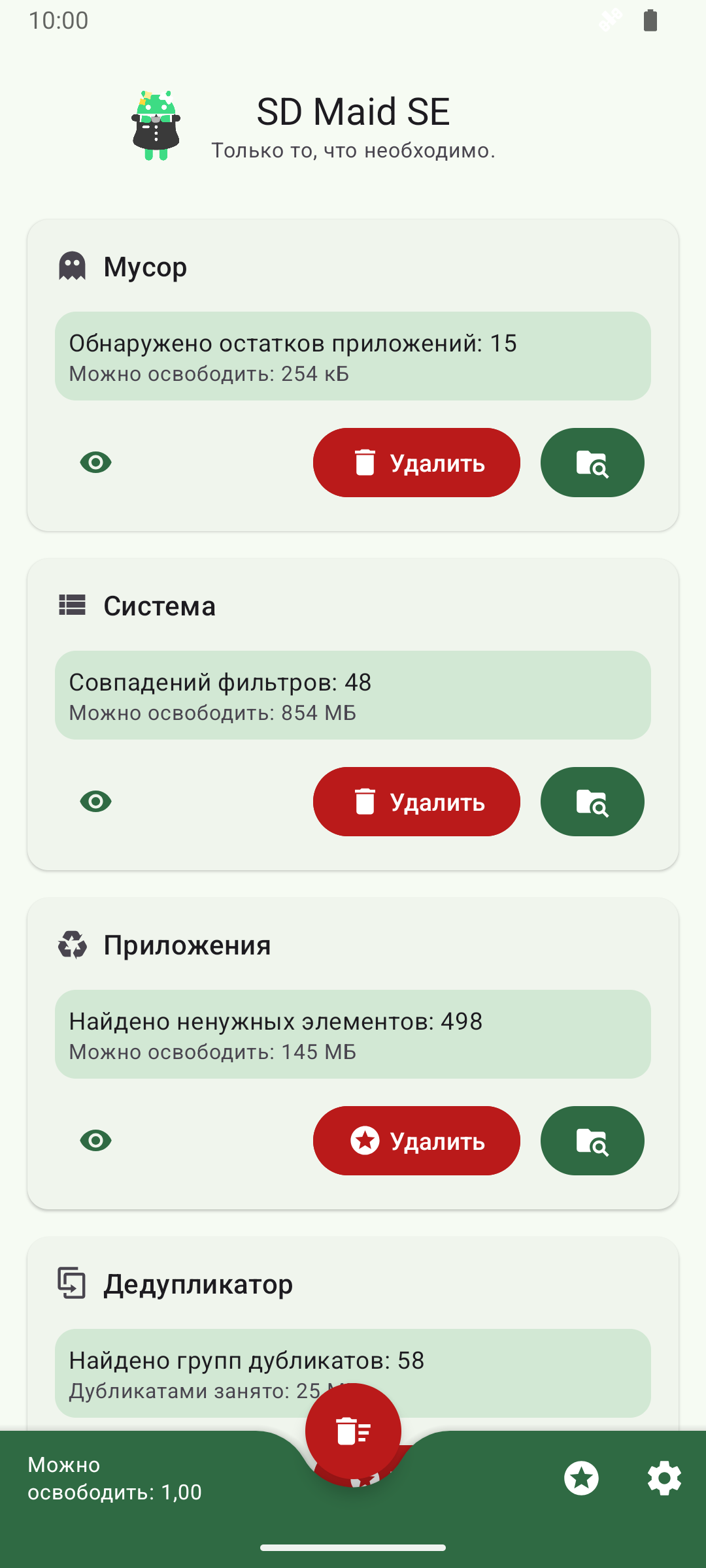
Task: Open the Обнаружено остатков приложений result
Action: pyautogui.click(x=352, y=356)
